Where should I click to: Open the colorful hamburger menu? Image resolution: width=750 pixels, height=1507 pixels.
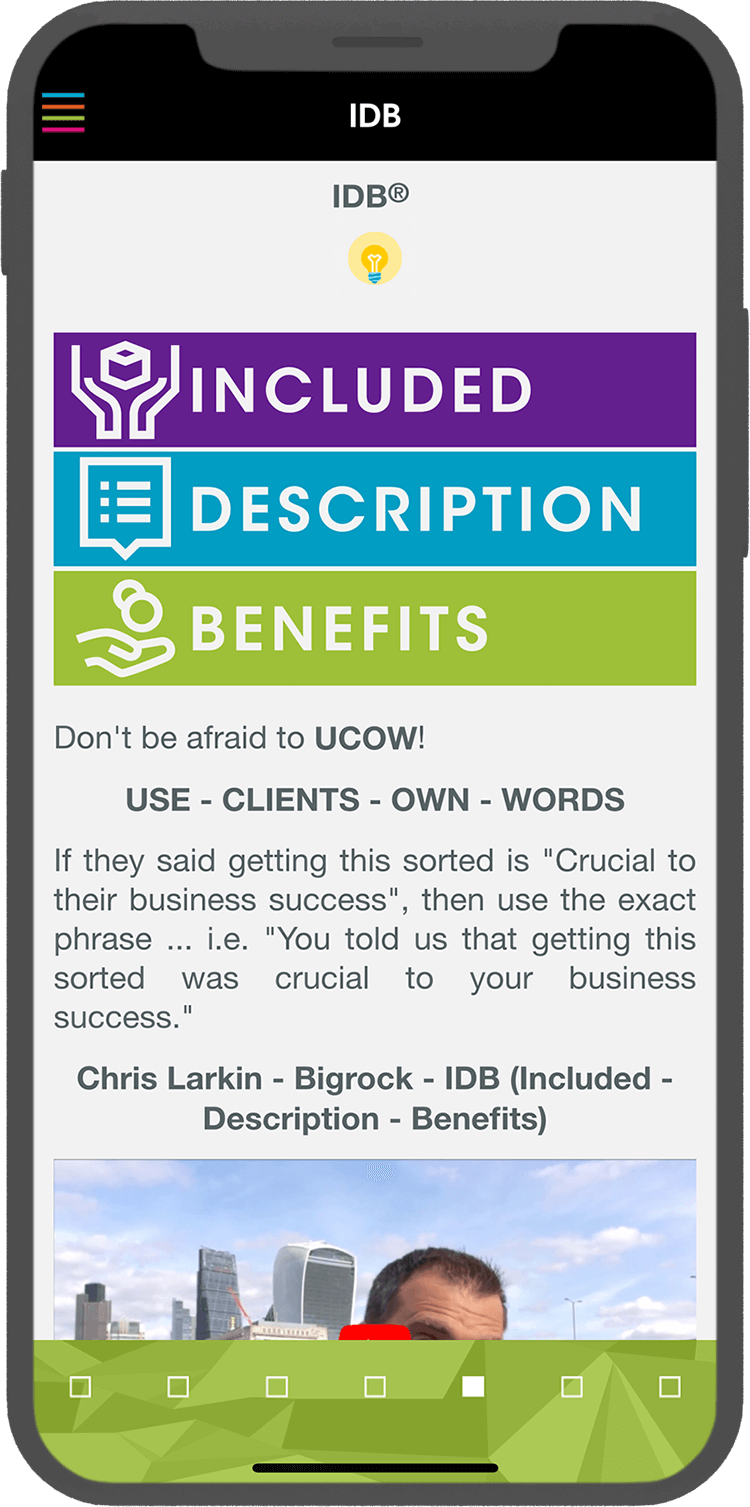pyautogui.click(x=63, y=113)
